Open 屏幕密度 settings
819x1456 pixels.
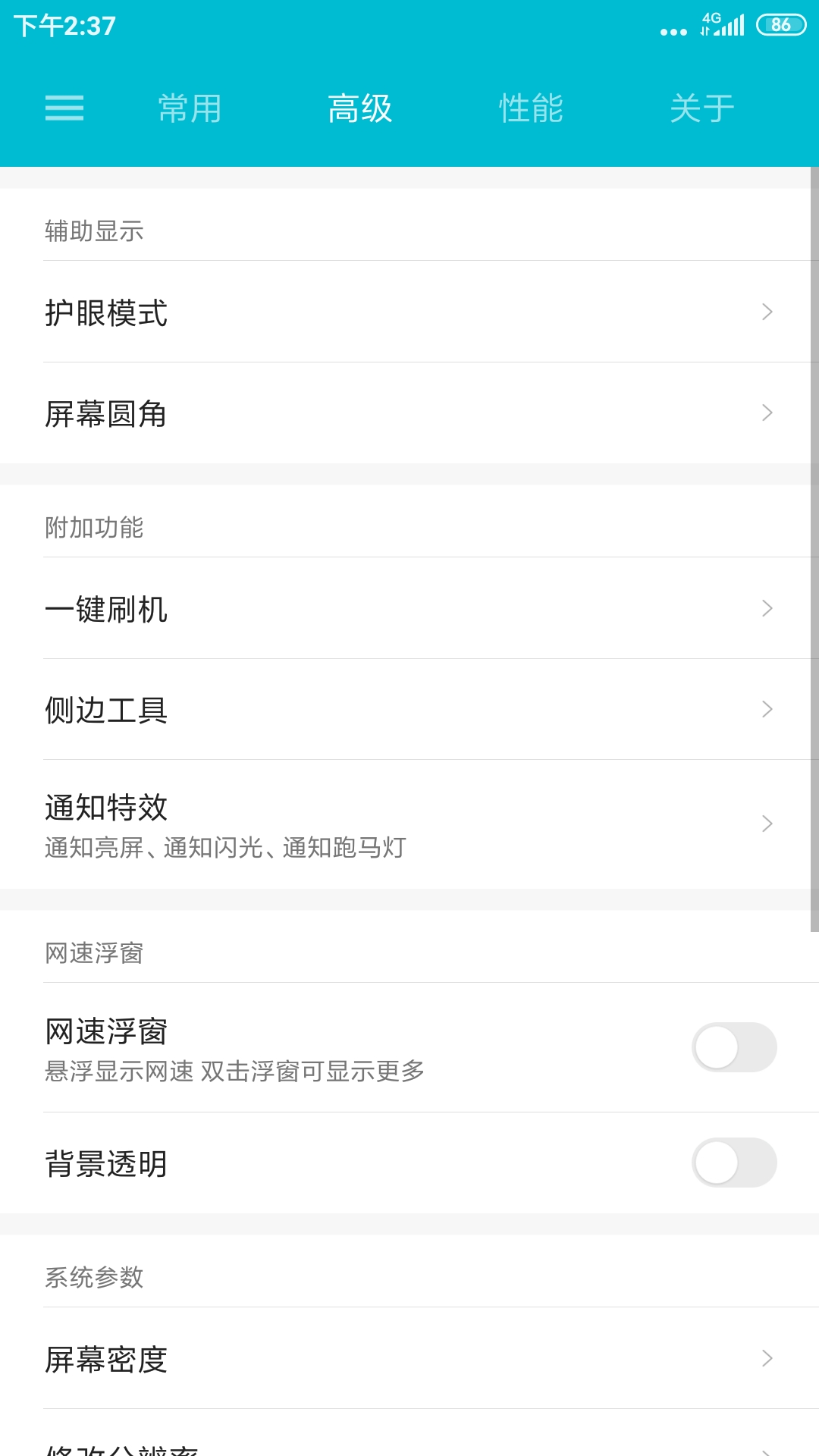pyautogui.click(x=409, y=1358)
